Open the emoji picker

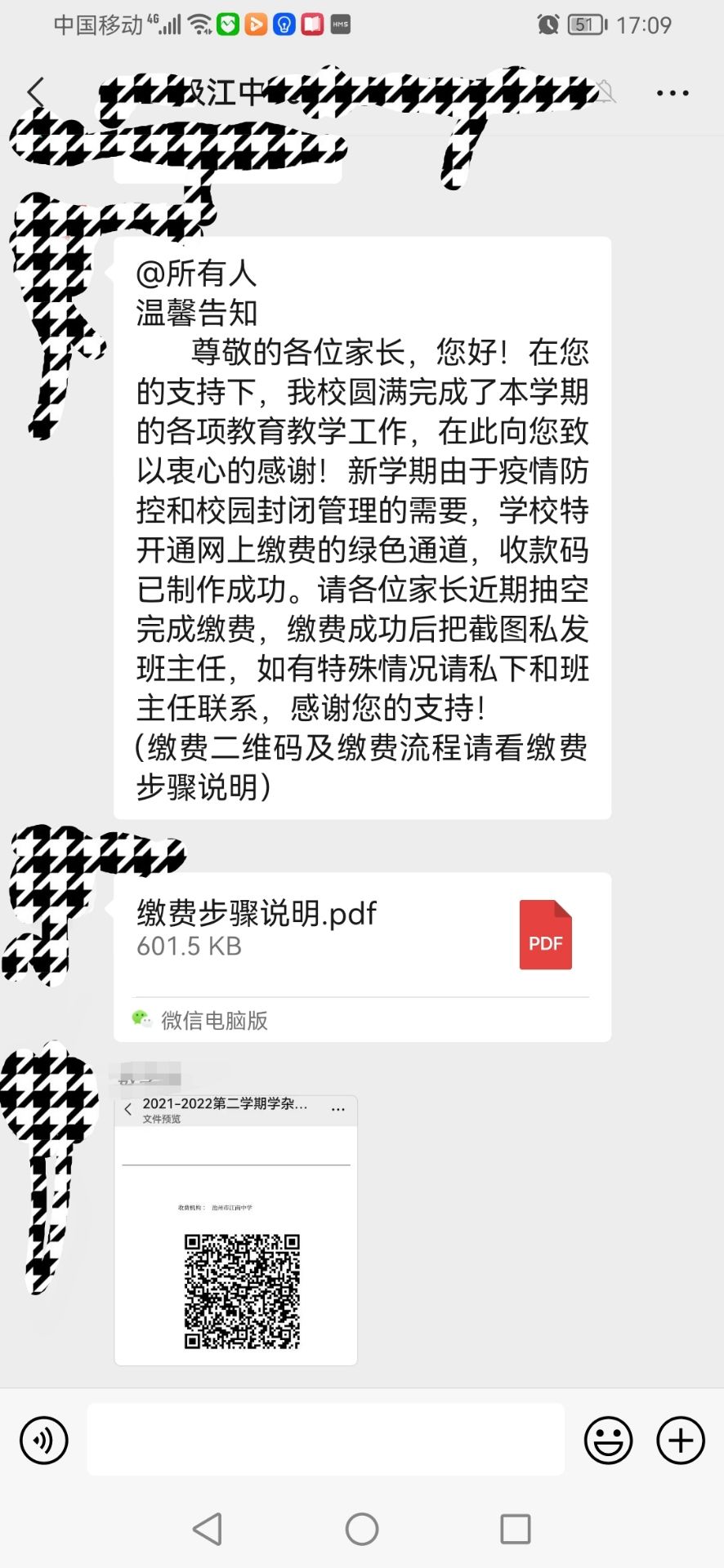point(608,1440)
